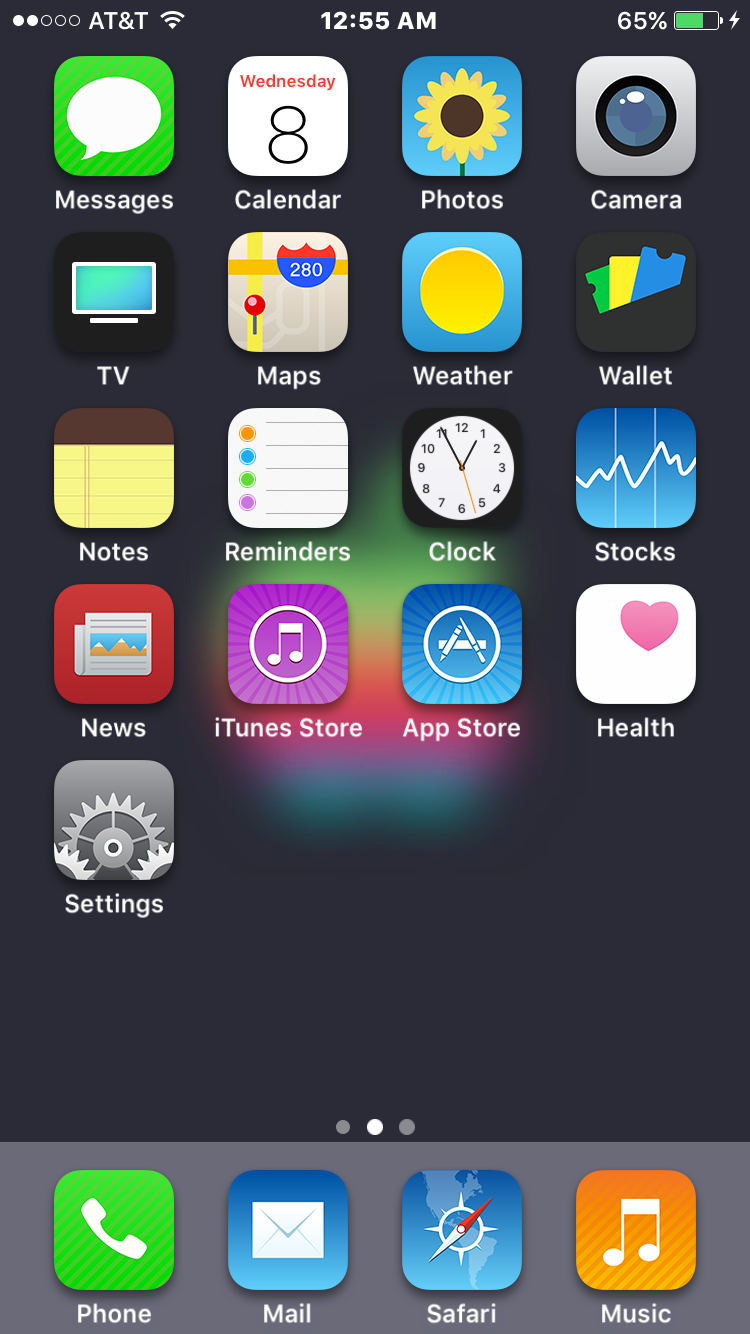Open the Notes app
The height and width of the screenshot is (1334, 750).
point(114,468)
